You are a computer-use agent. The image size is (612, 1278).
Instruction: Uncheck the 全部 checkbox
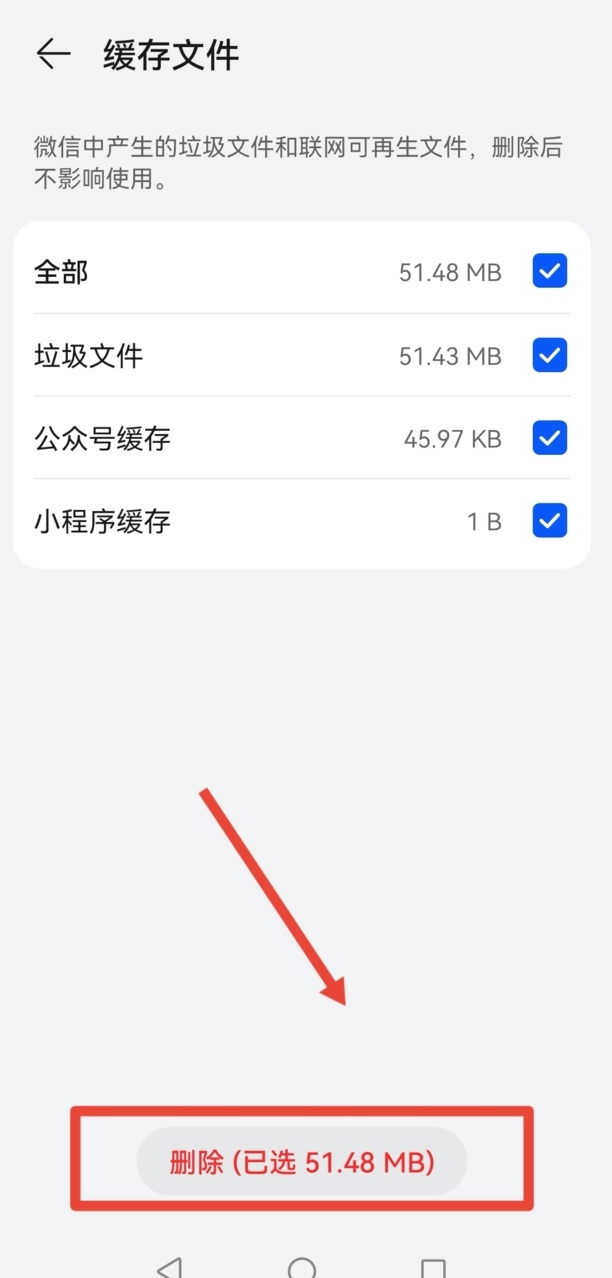pos(550,271)
